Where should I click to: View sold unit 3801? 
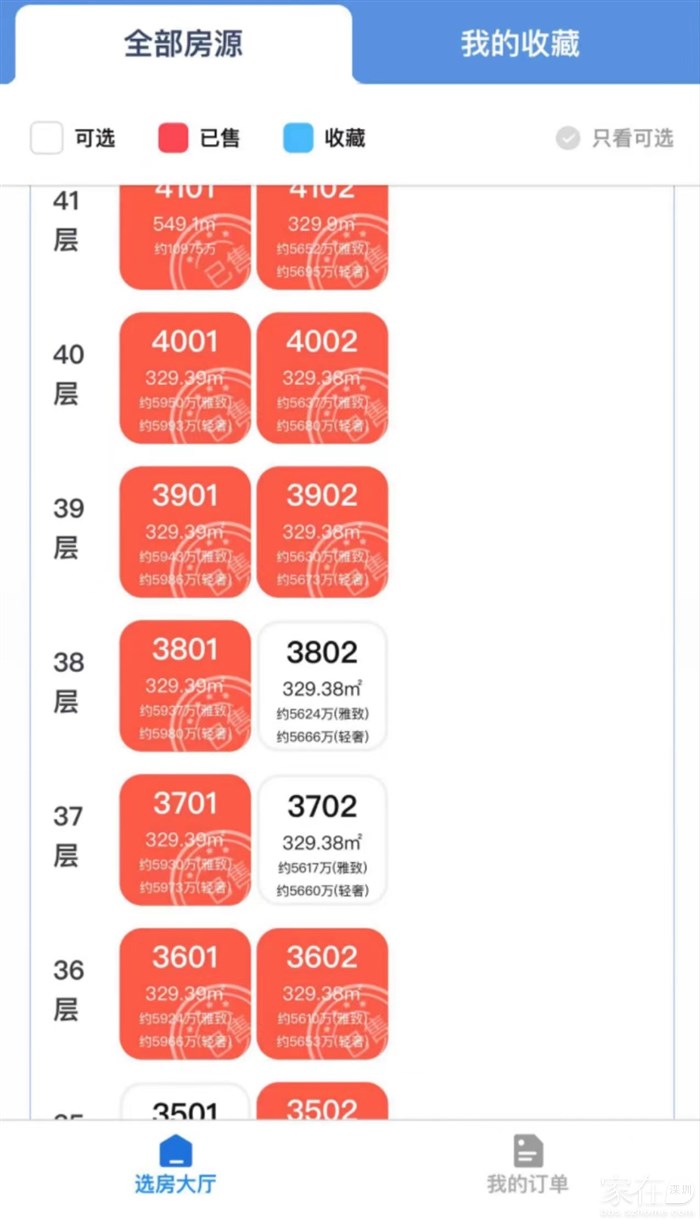185,686
